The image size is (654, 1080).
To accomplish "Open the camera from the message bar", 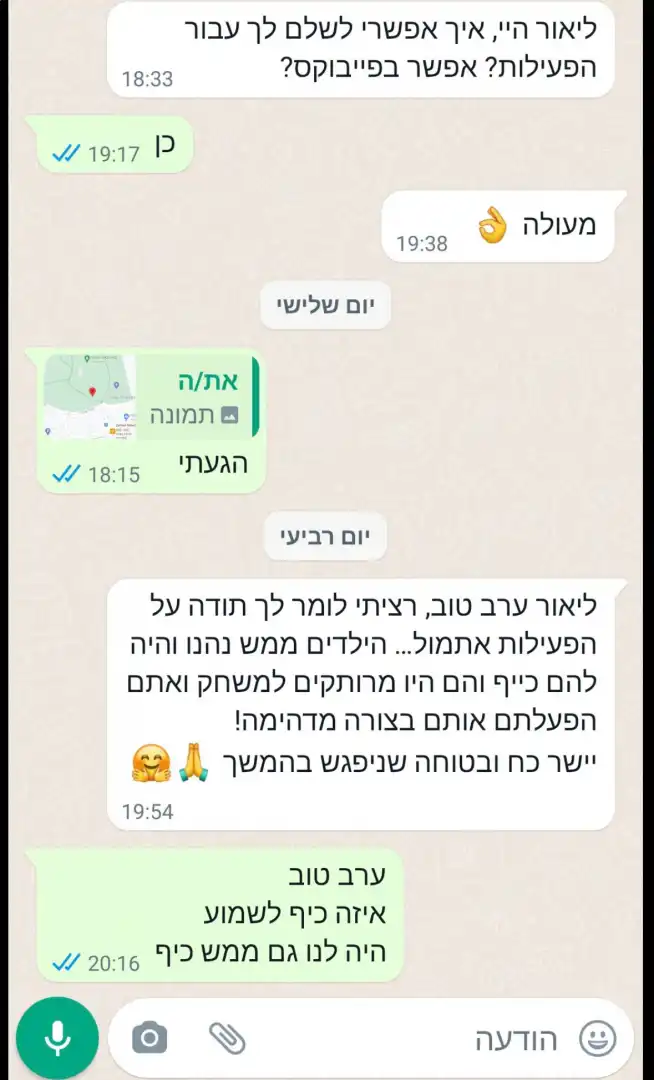I will 150,1039.
